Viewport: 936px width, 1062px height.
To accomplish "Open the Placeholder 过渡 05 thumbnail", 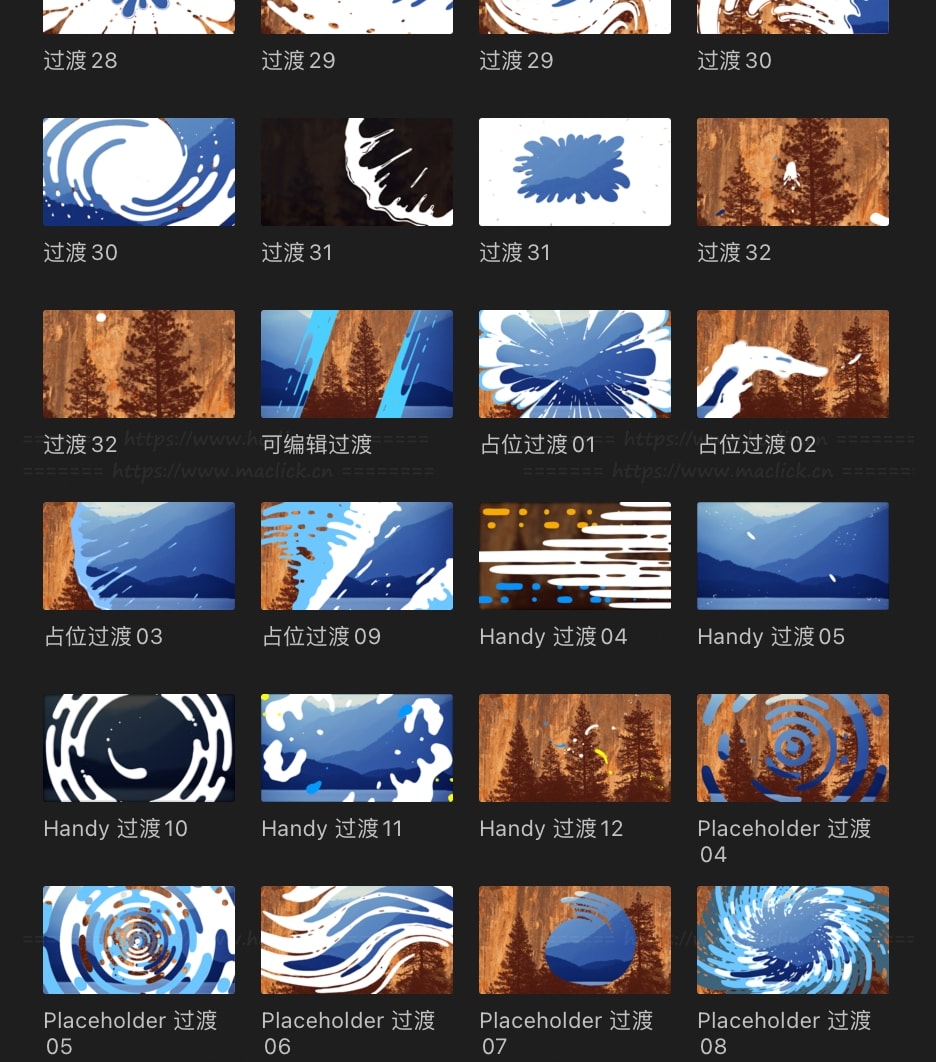I will tap(139, 940).
